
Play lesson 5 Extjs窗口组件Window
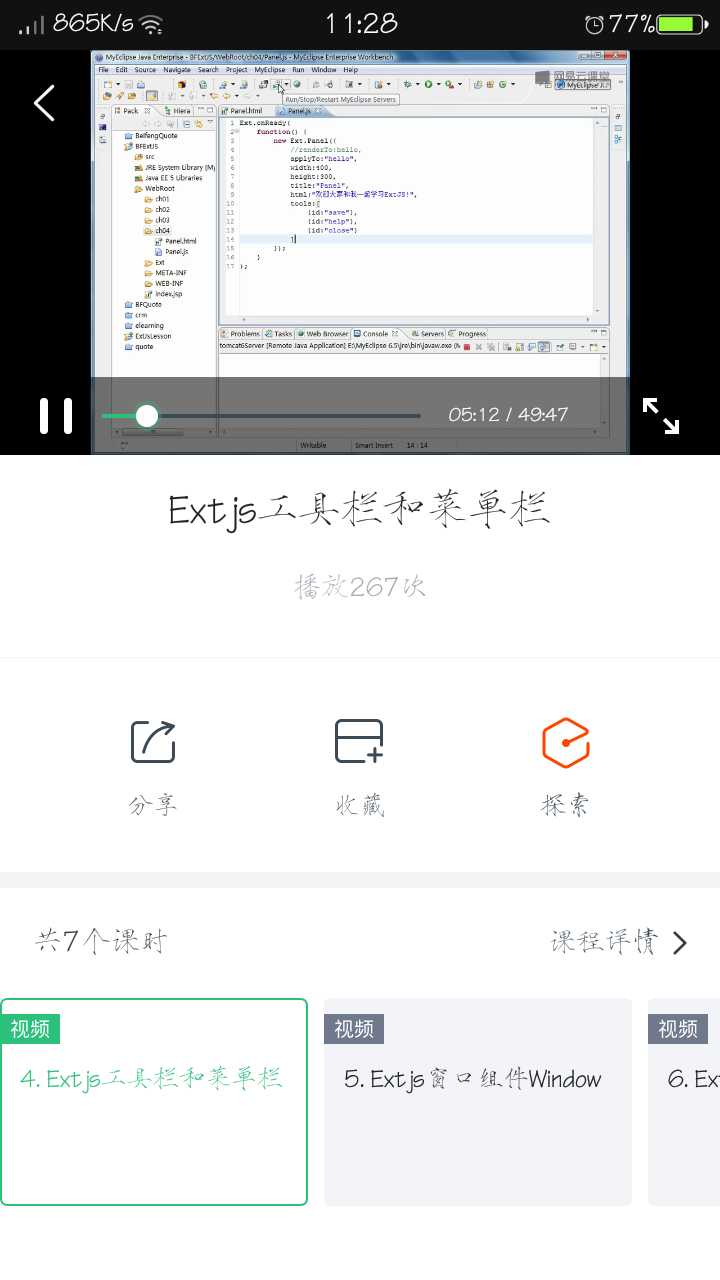477,1101
